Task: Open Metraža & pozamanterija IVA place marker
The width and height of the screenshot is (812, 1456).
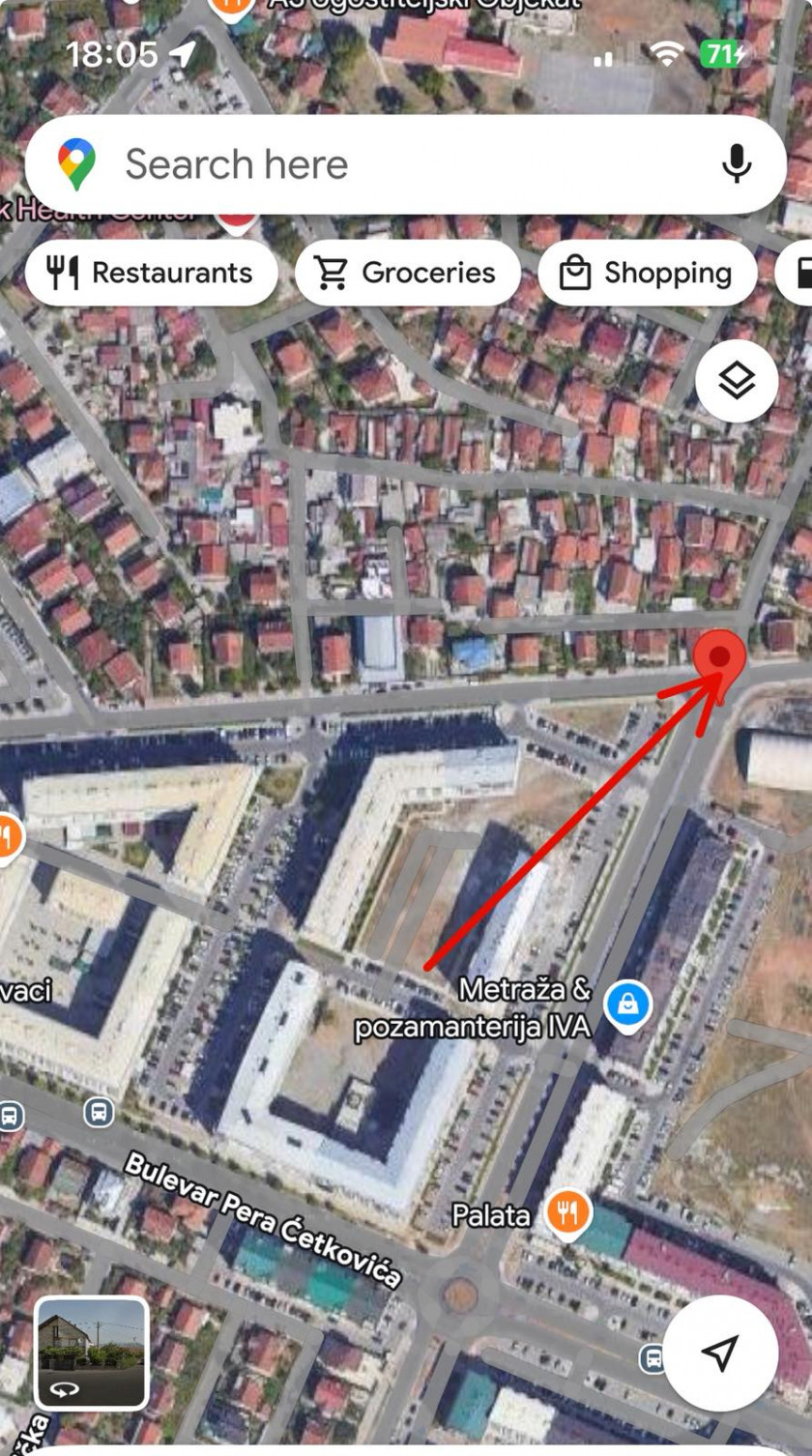Action: (628, 1005)
